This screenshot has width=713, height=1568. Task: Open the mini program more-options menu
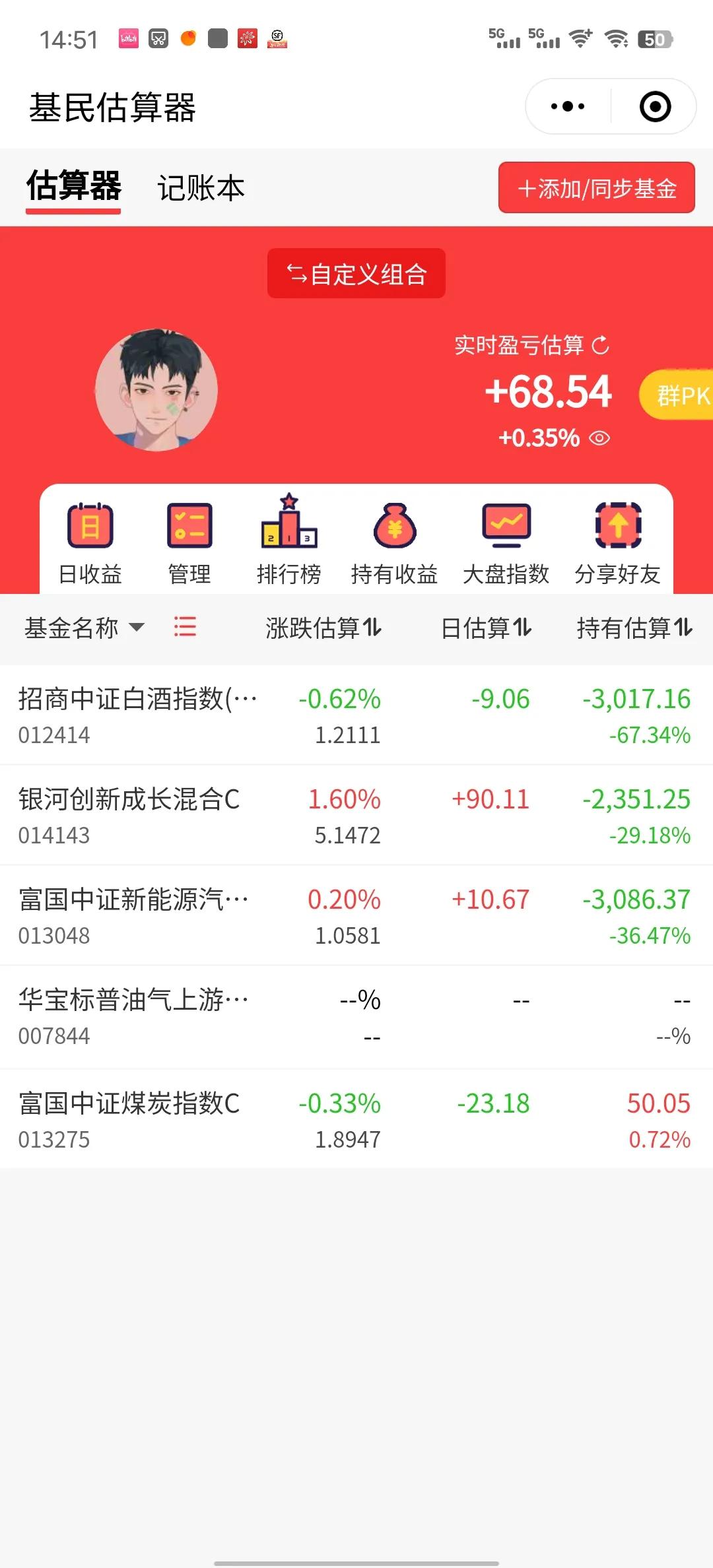(x=567, y=106)
